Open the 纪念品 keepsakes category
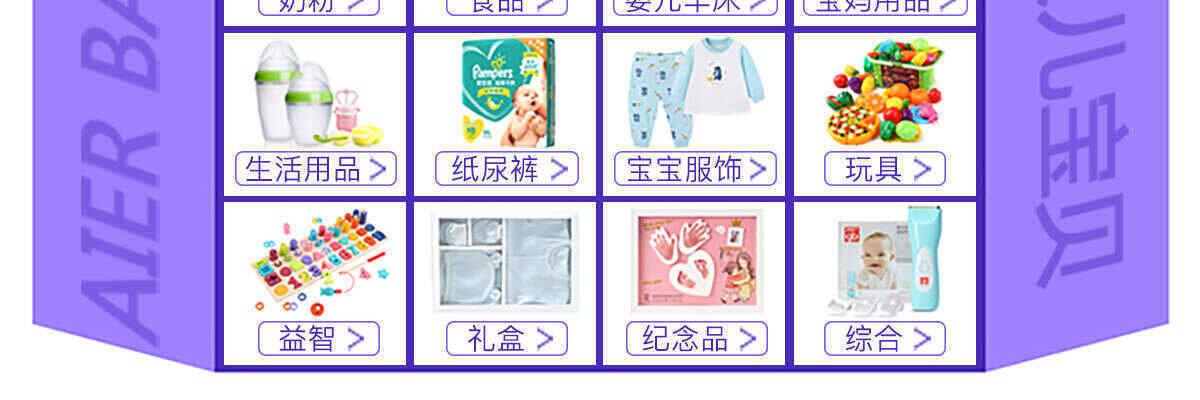 [696, 338]
